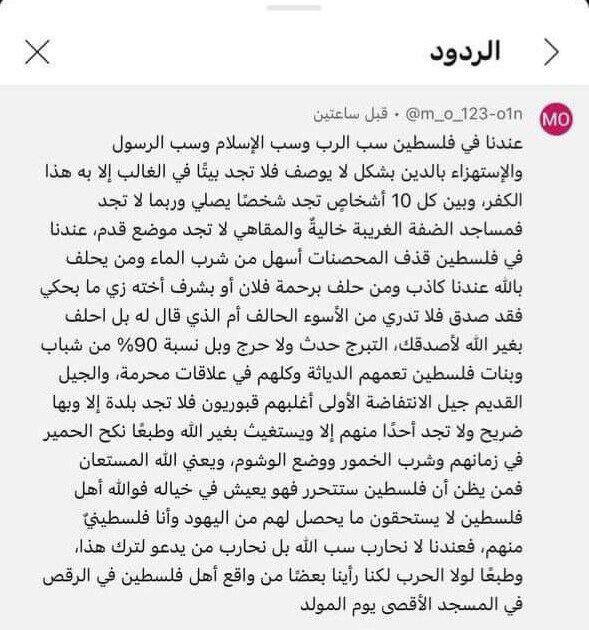Open the @m_o_123-o1n username

(464, 115)
